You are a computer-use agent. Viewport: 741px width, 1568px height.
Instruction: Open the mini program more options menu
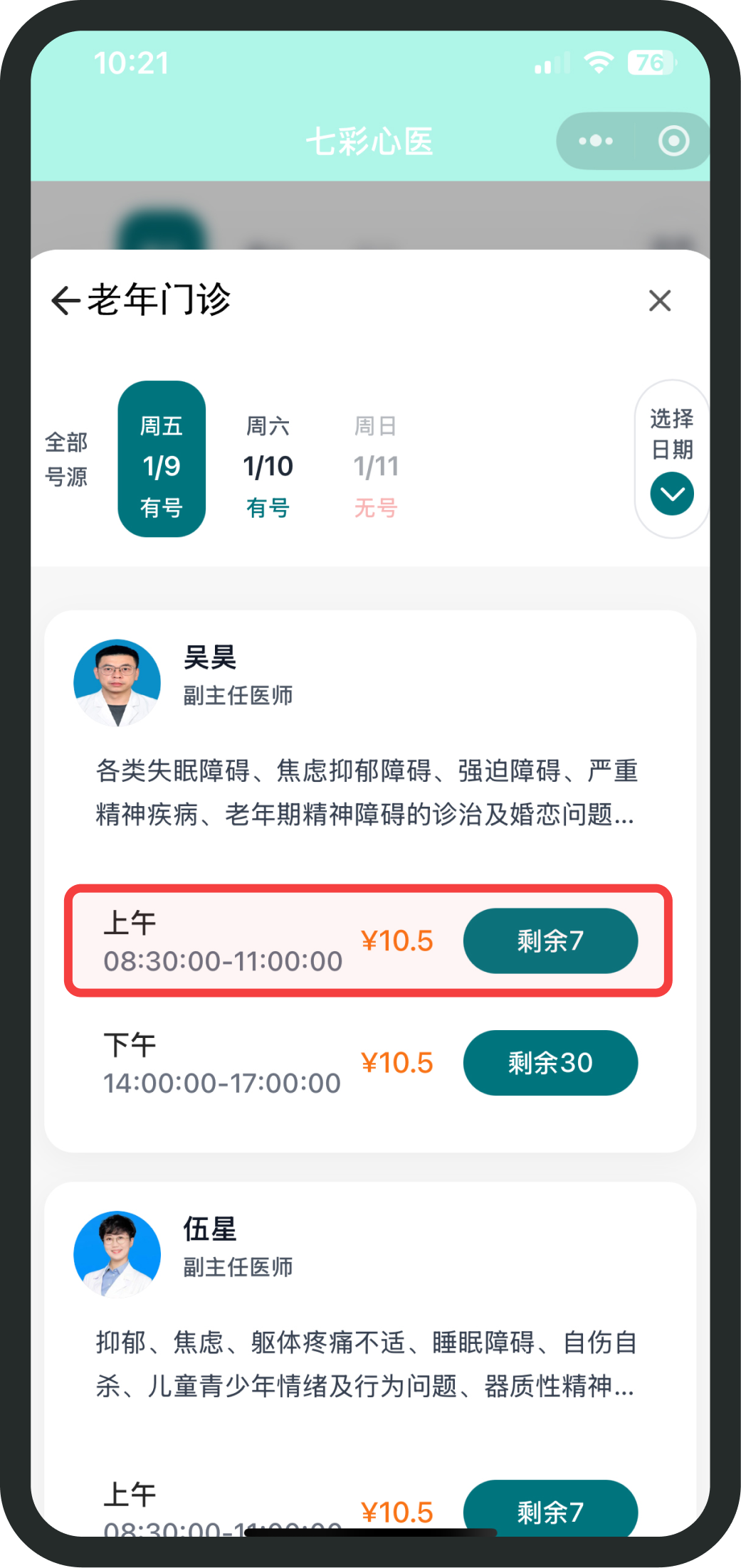click(596, 141)
